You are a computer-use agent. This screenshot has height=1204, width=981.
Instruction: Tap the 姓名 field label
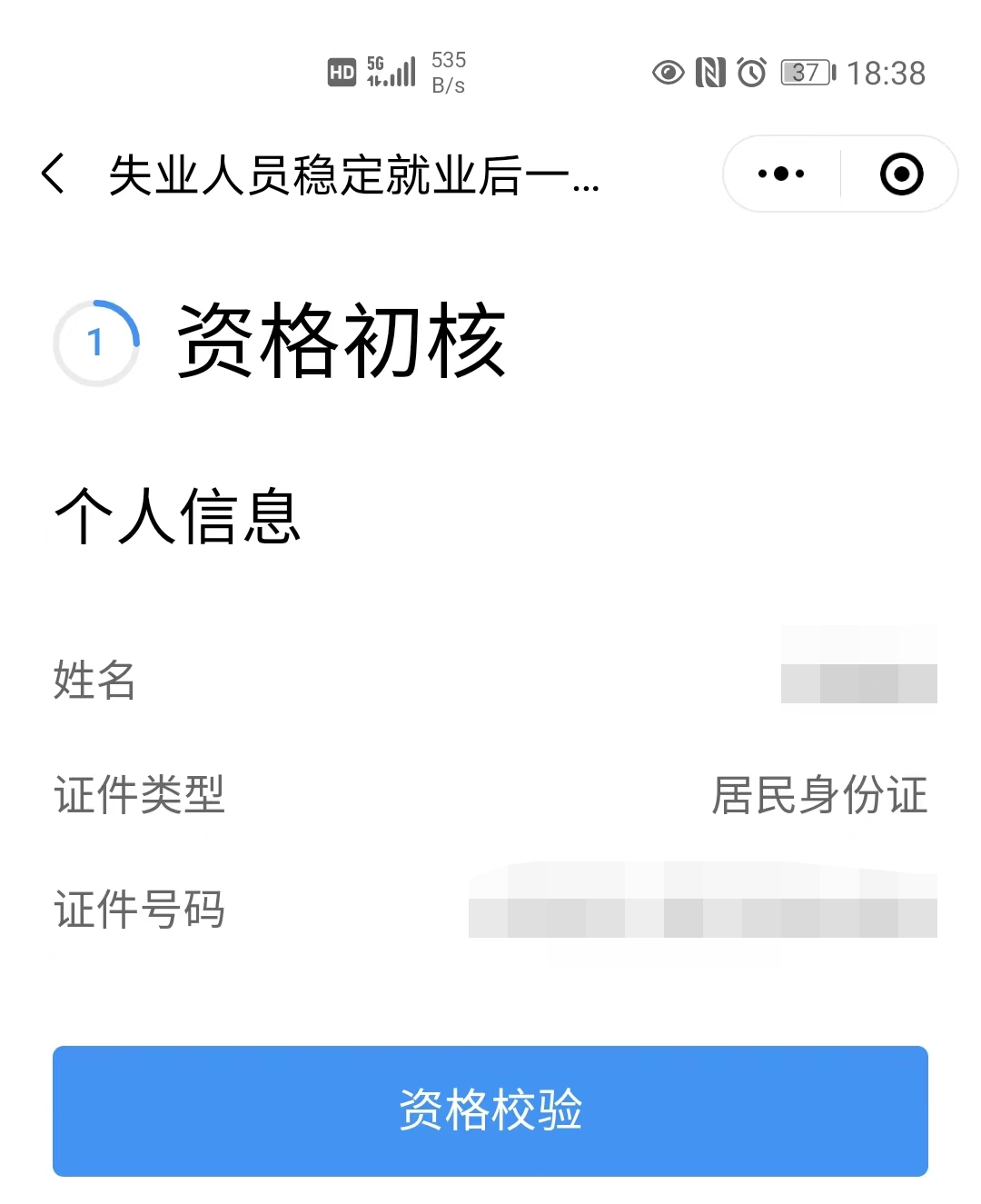point(94,683)
